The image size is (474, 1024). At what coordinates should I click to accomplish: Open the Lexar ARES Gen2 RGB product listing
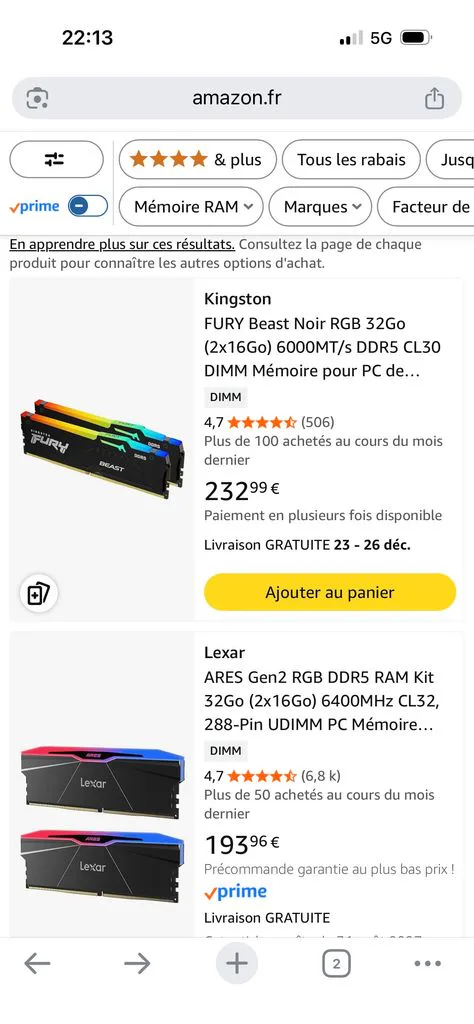[x=322, y=701]
